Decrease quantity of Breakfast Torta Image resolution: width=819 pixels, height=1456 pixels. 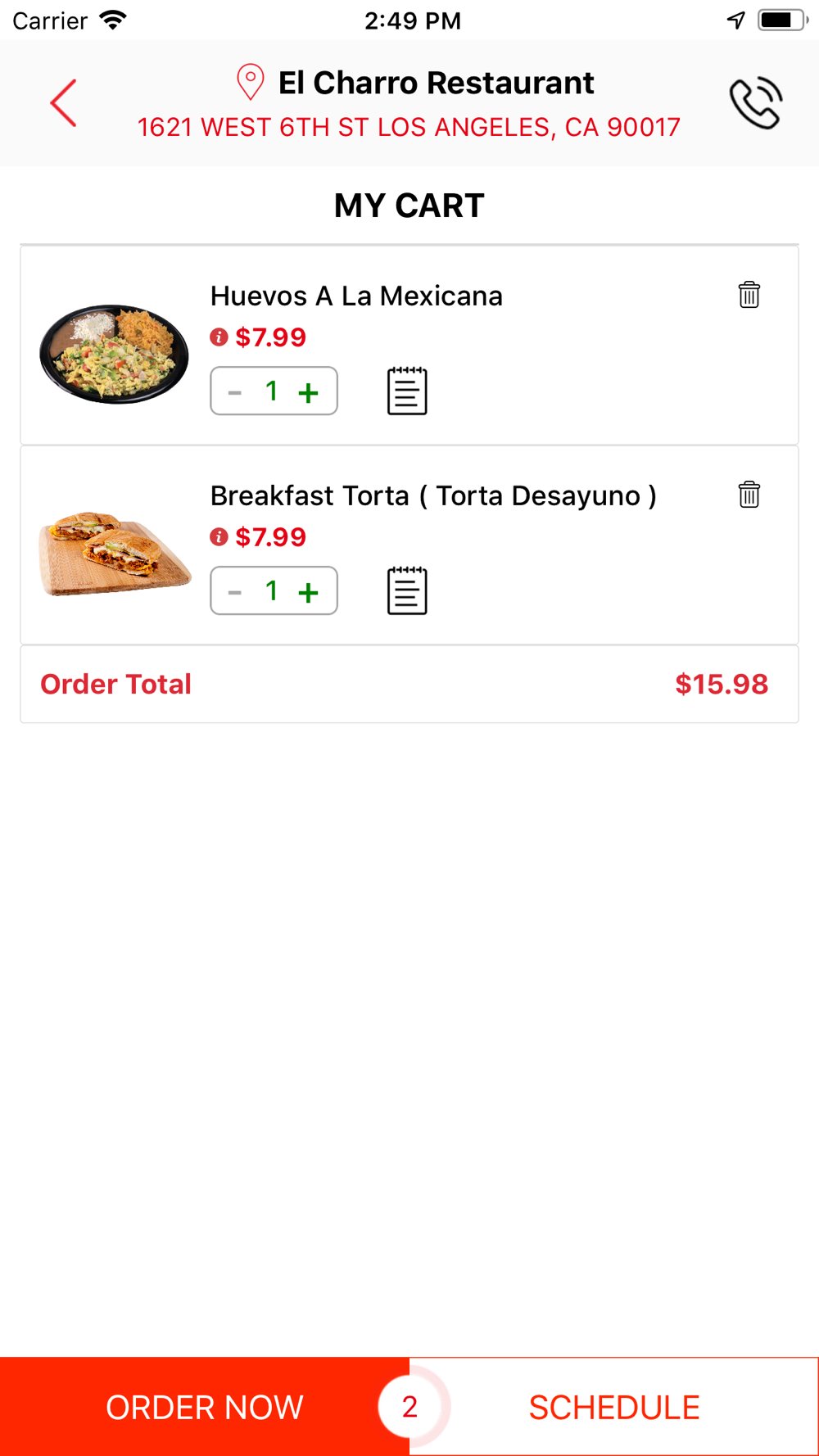pyautogui.click(x=235, y=592)
